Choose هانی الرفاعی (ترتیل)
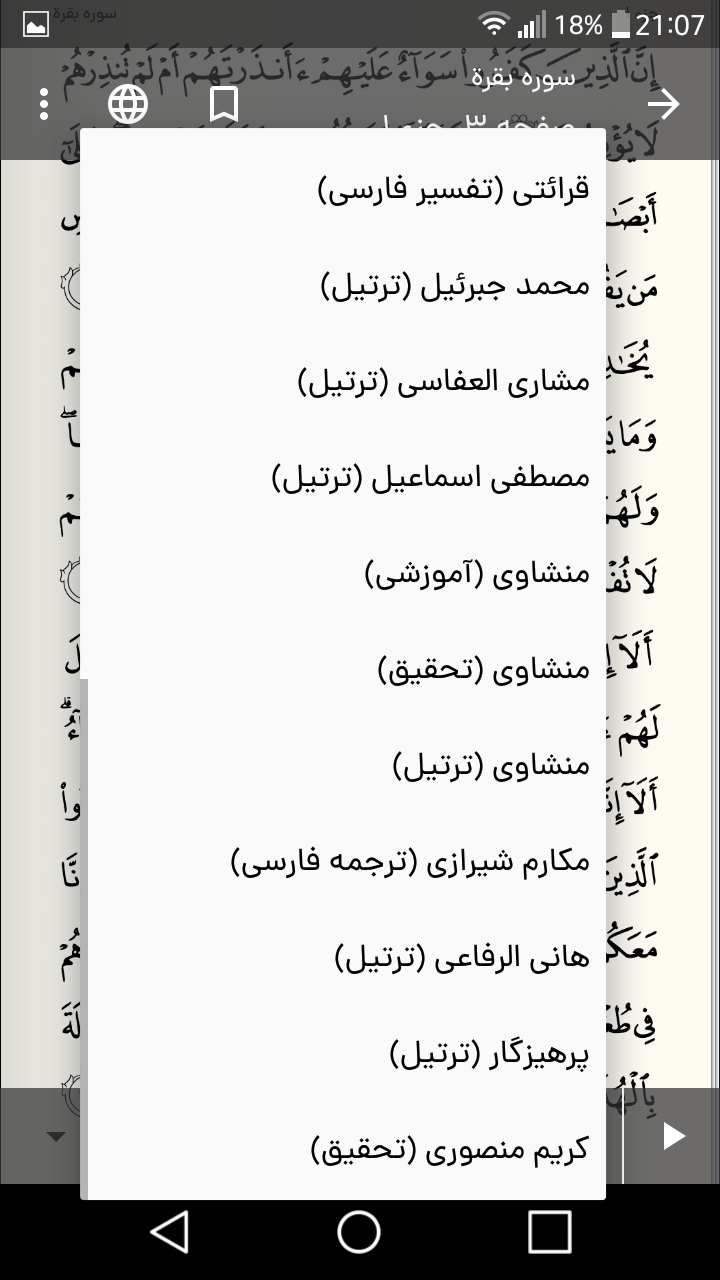 coord(461,958)
